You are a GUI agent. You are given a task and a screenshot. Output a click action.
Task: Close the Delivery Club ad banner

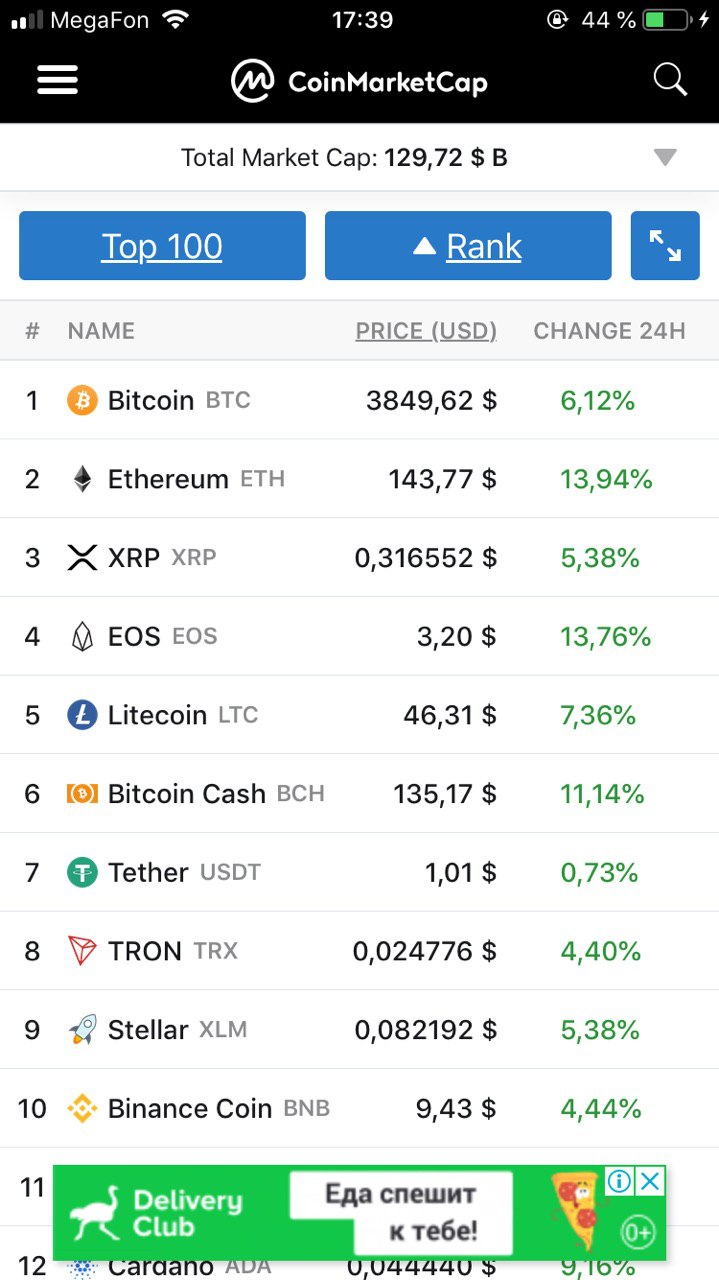[x=650, y=1181]
